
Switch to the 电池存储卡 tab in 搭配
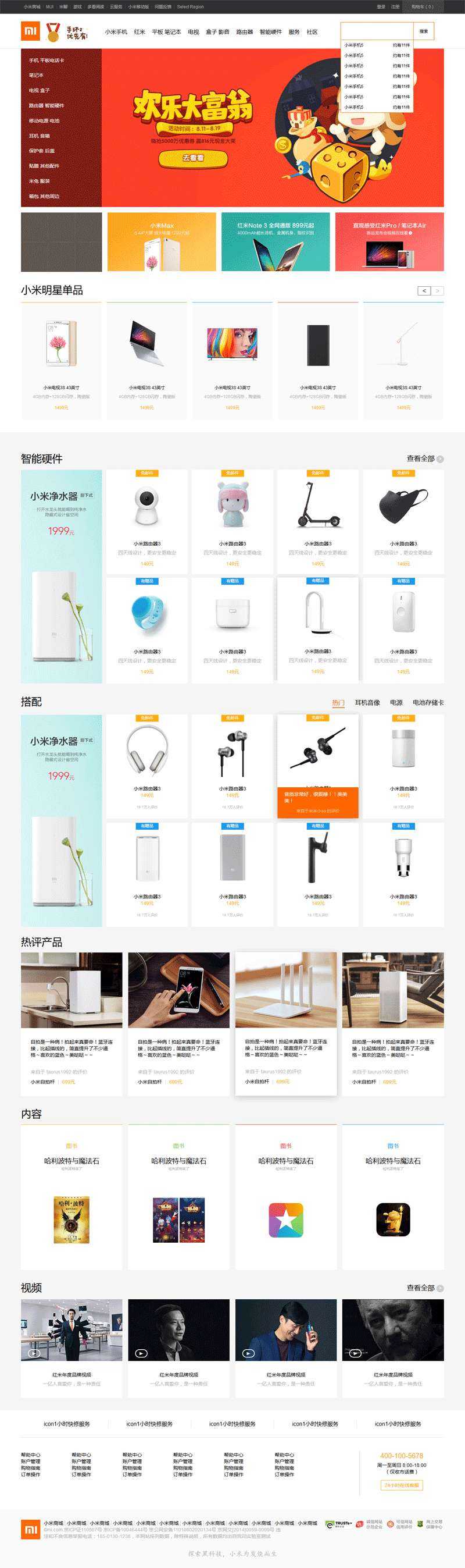(x=428, y=702)
